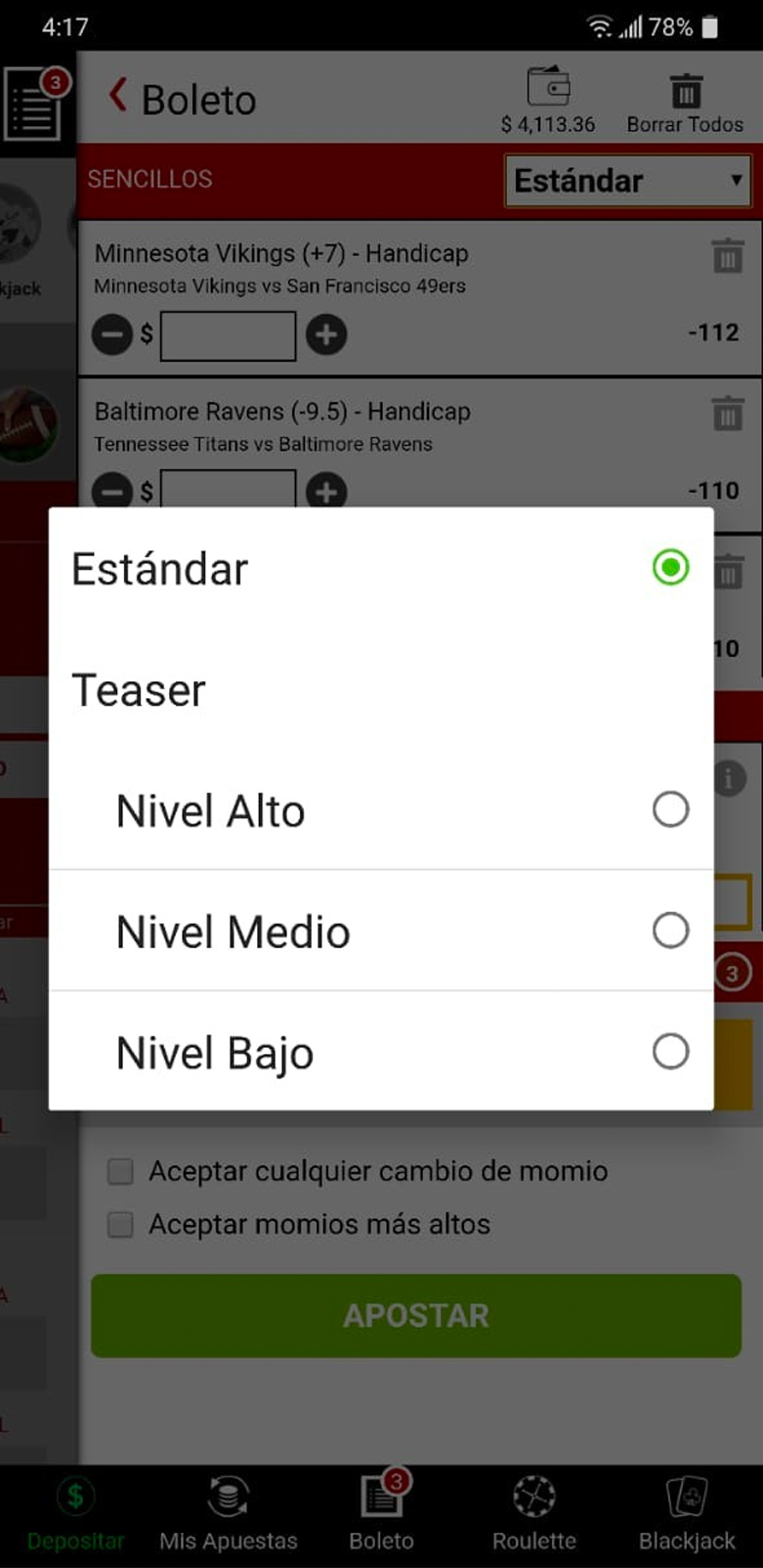Select the Estándar option

pos(381,568)
